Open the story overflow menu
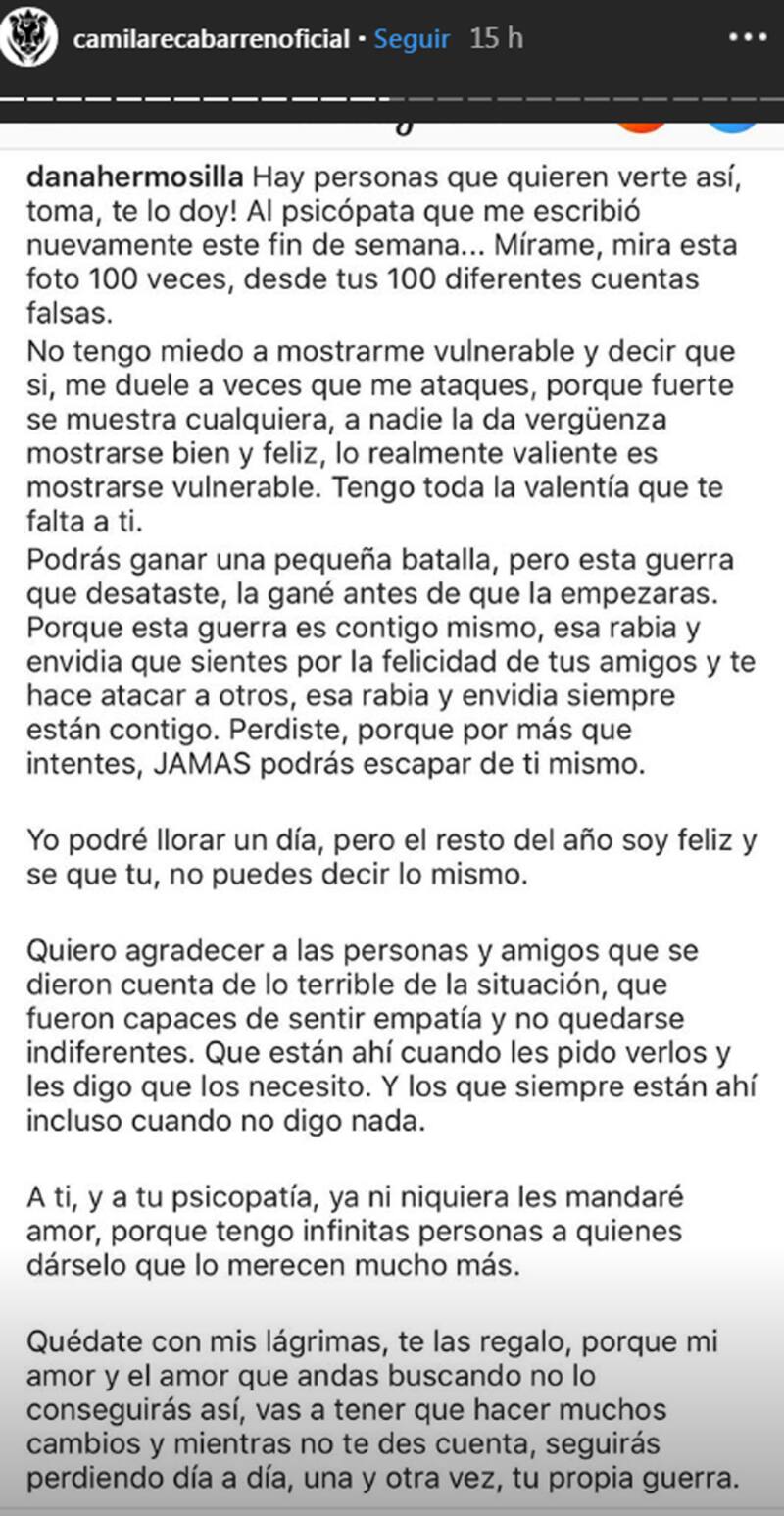This screenshot has width=784, height=1516. tap(749, 37)
